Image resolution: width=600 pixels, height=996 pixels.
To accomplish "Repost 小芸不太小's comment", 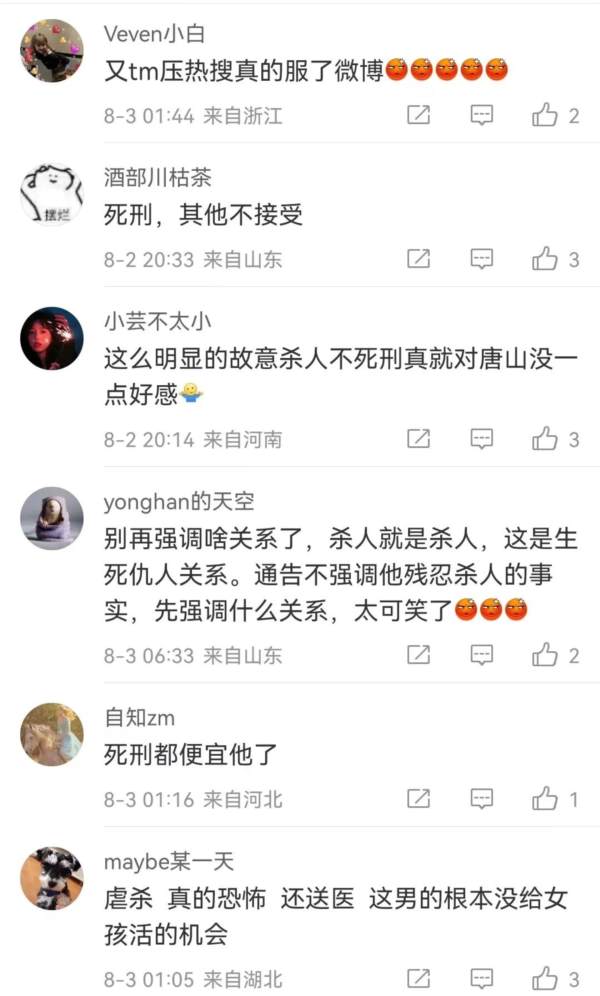I will pyautogui.click(x=419, y=439).
